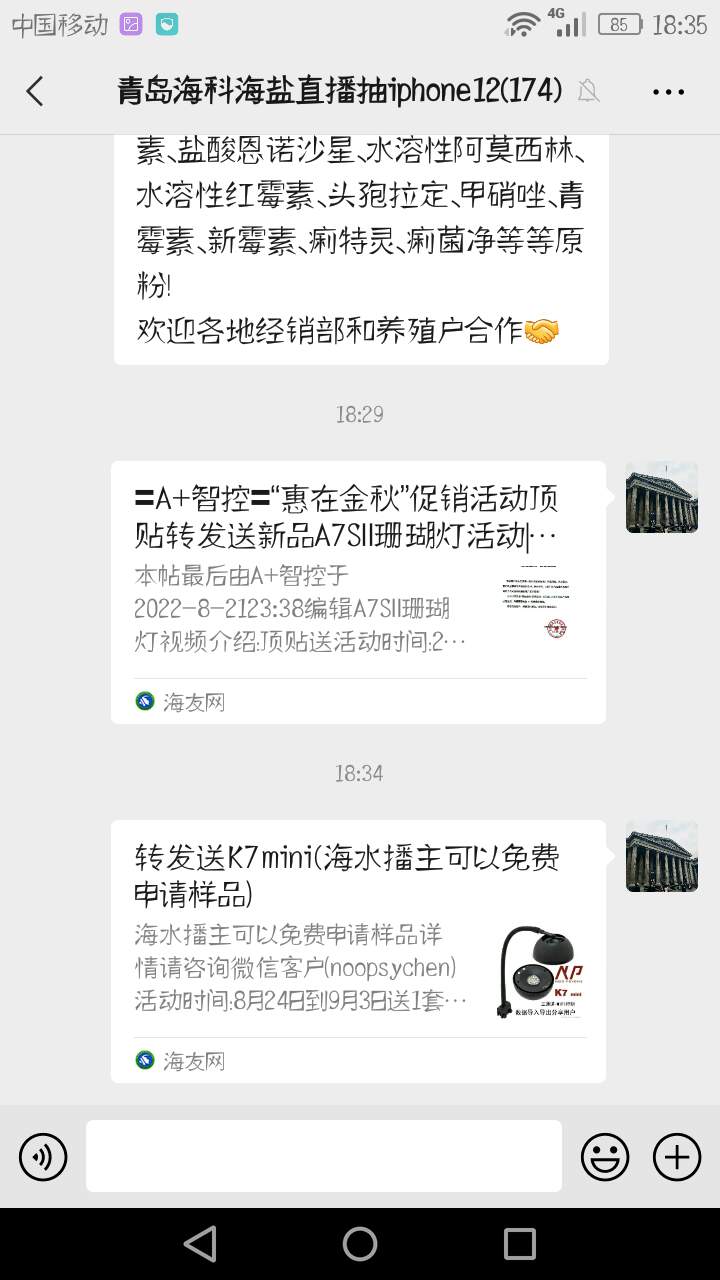Open the plus attachment menu
This screenshot has width=720, height=1280.
click(x=677, y=1157)
